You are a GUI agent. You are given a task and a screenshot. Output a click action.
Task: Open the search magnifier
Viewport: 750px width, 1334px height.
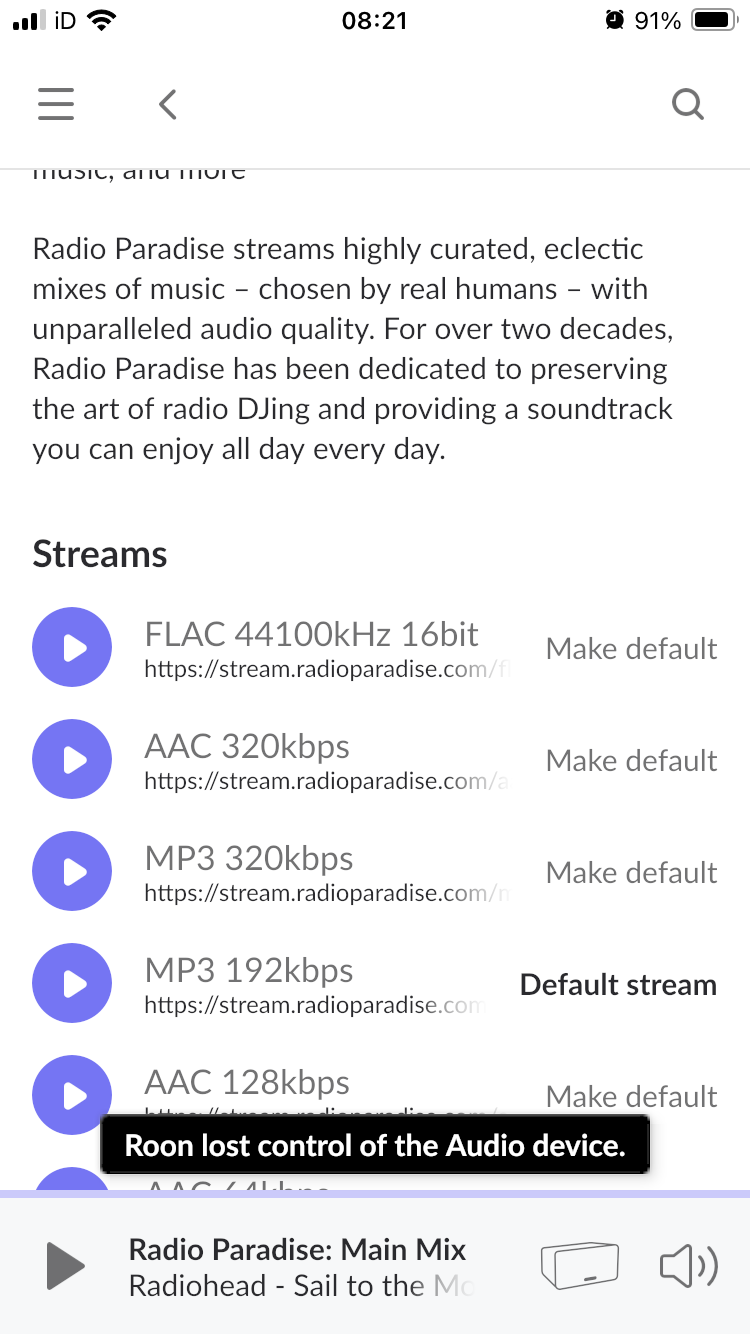(x=688, y=104)
